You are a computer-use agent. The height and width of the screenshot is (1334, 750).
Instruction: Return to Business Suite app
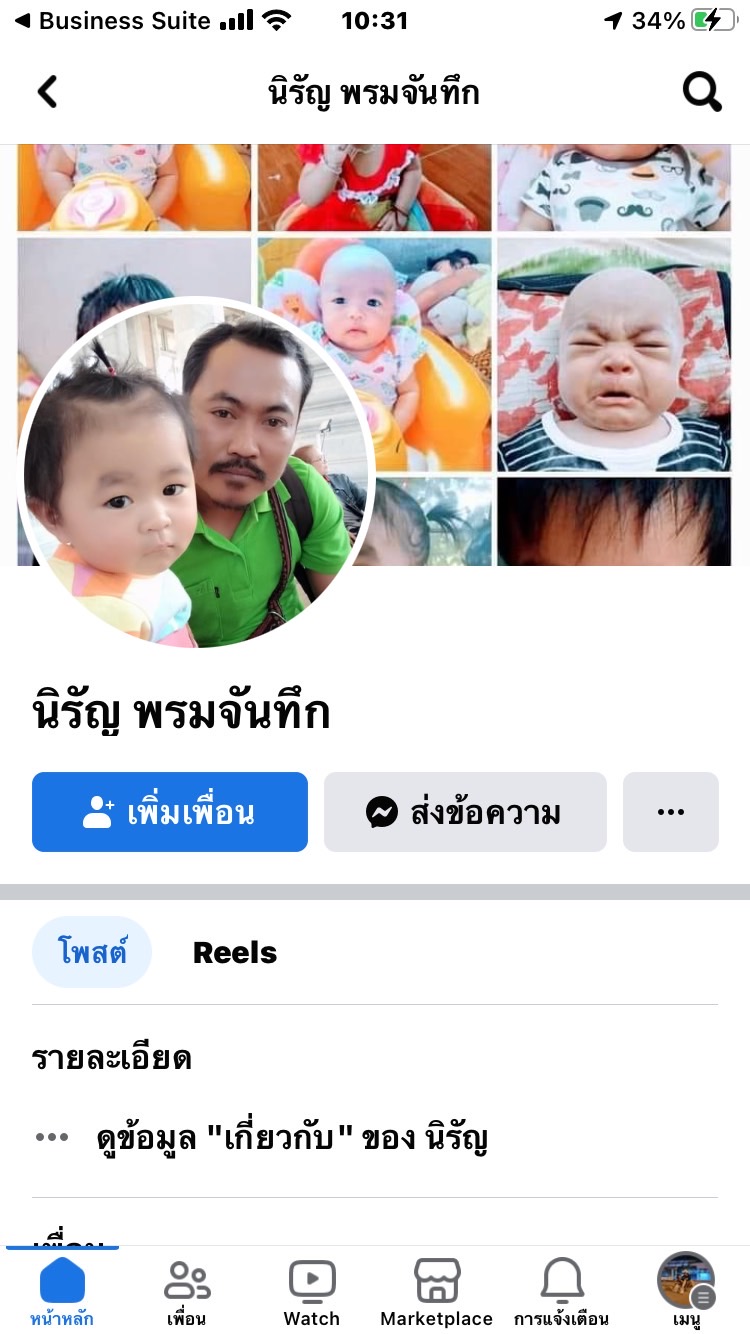[x=110, y=20]
